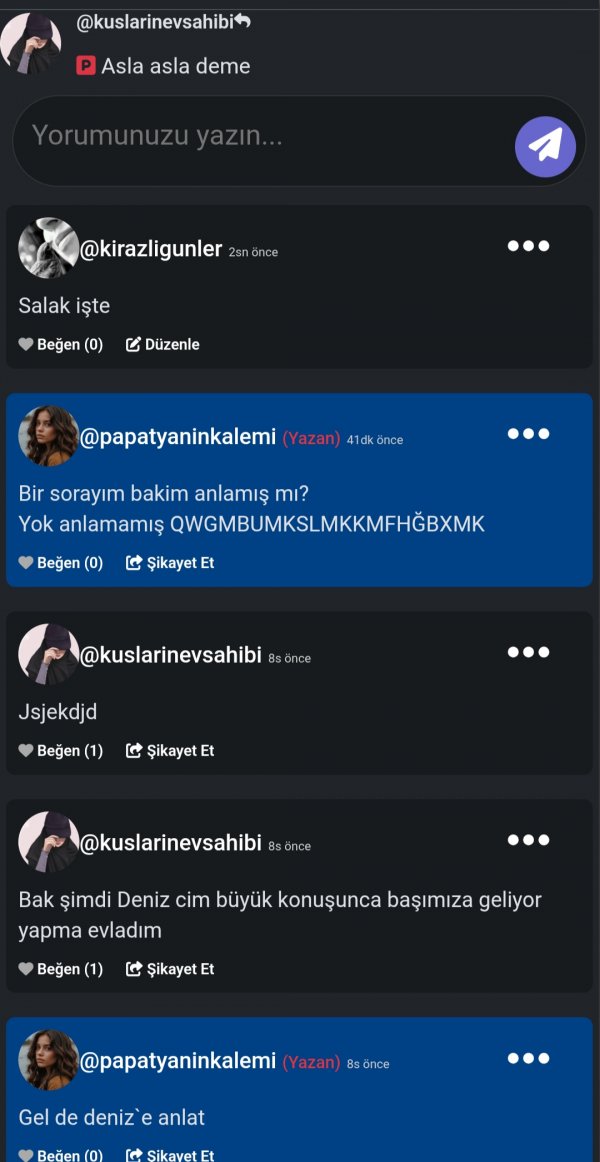Open the @kirazligunler profile
This screenshot has height=1162, width=600.
click(x=150, y=249)
